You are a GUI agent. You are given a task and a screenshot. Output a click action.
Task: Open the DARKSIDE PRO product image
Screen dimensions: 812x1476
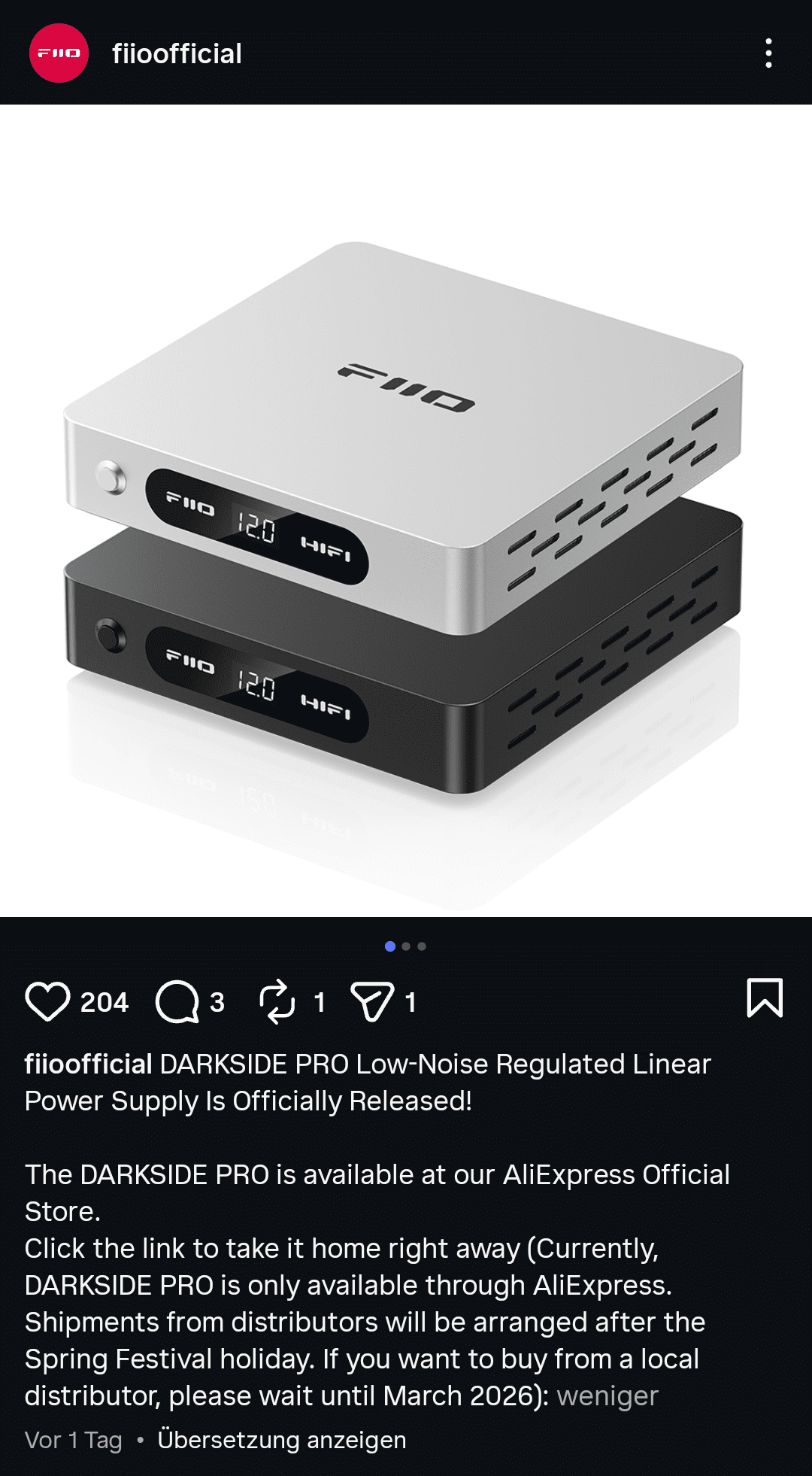[x=406, y=511]
